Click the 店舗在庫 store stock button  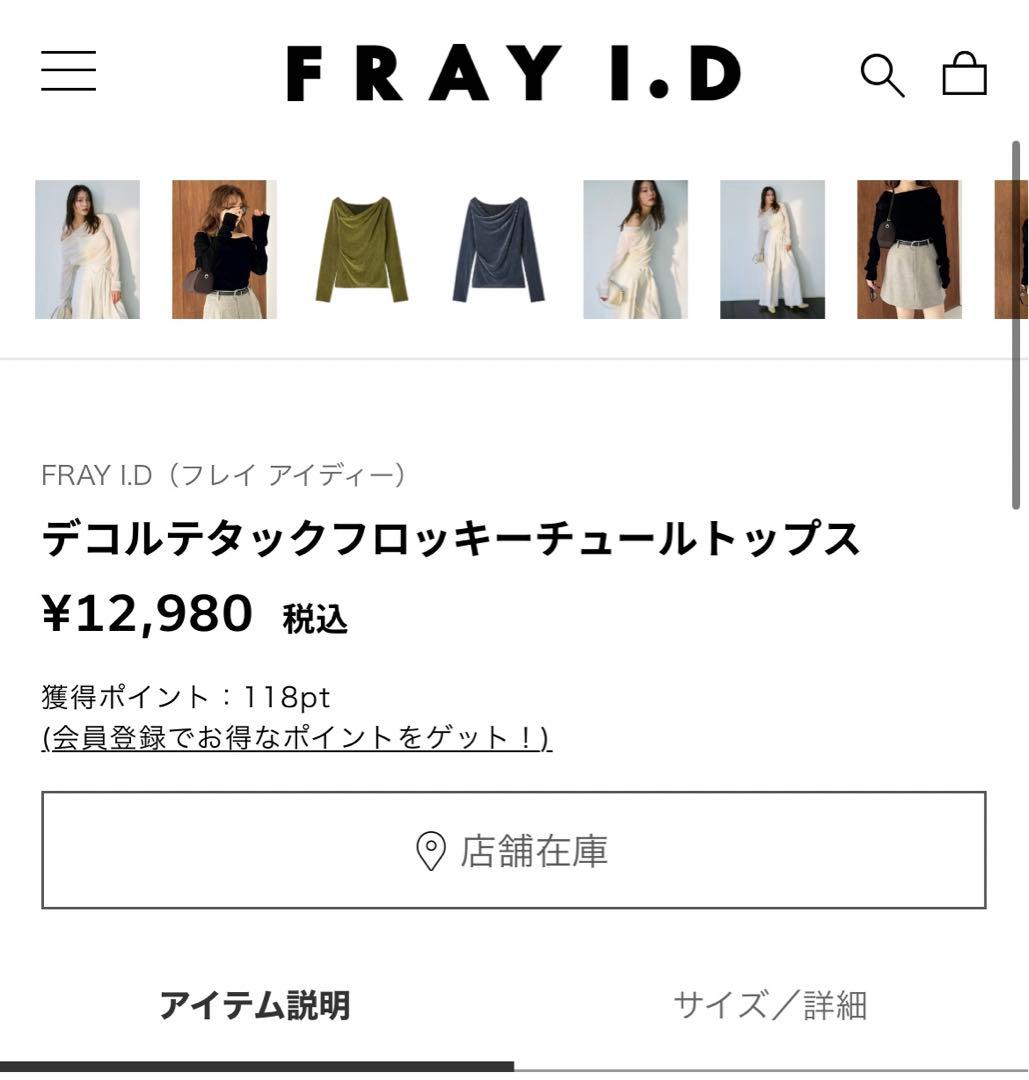coord(514,852)
